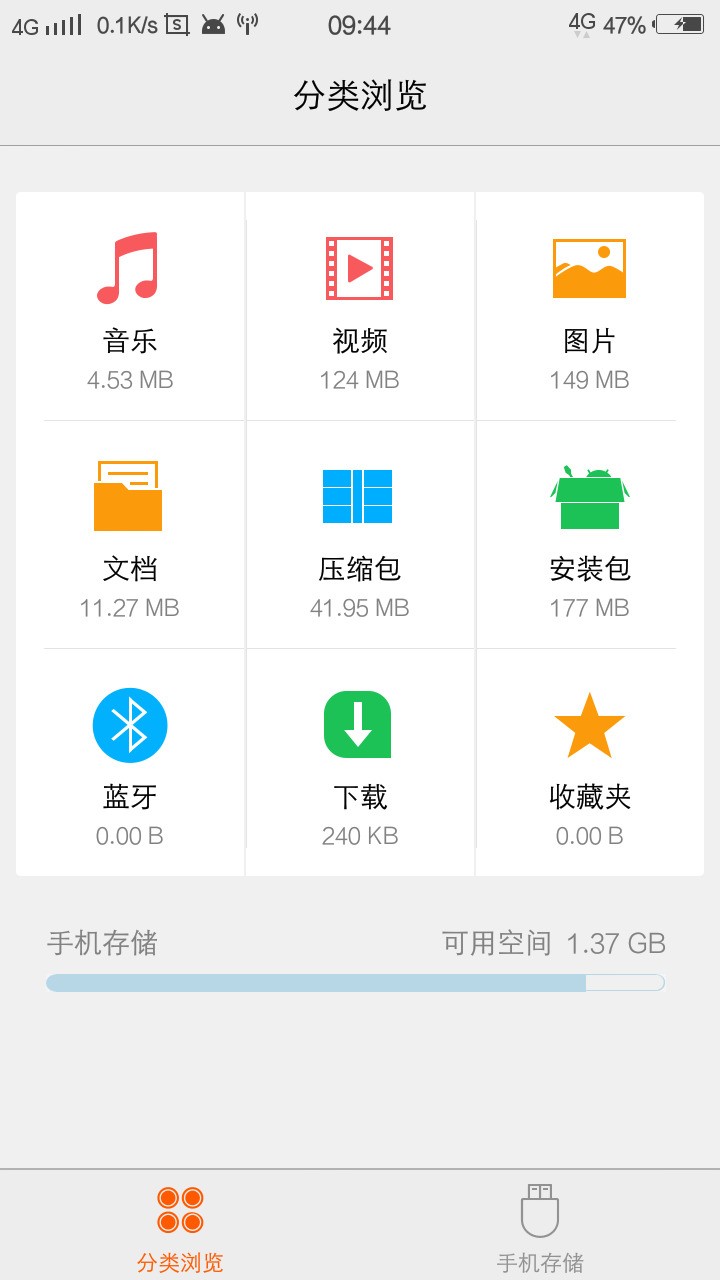Screen dimensions: 720x1280
Task: Tap the 4G signal indicator
Action: tap(40, 22)
